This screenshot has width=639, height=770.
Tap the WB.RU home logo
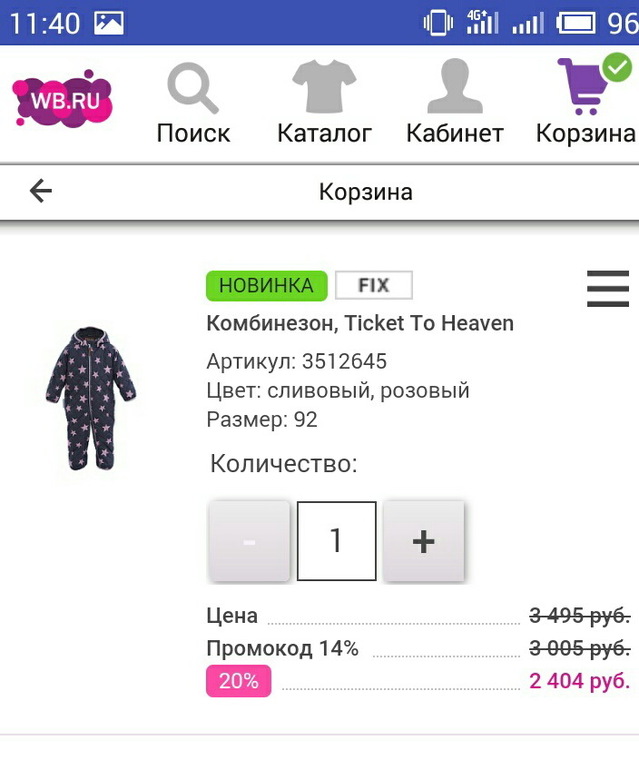pos(63,100)
